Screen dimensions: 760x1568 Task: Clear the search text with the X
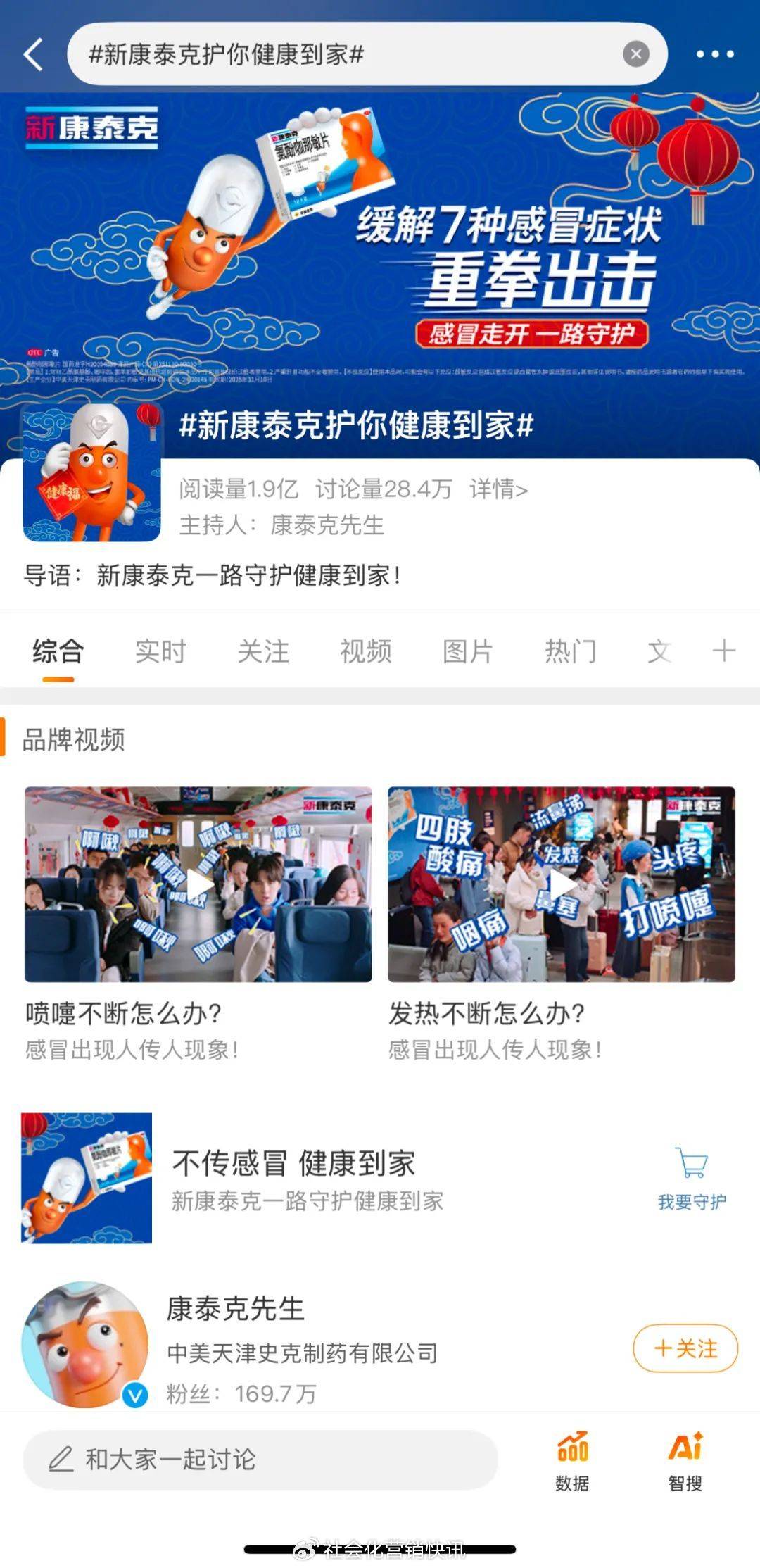(635, 54)
